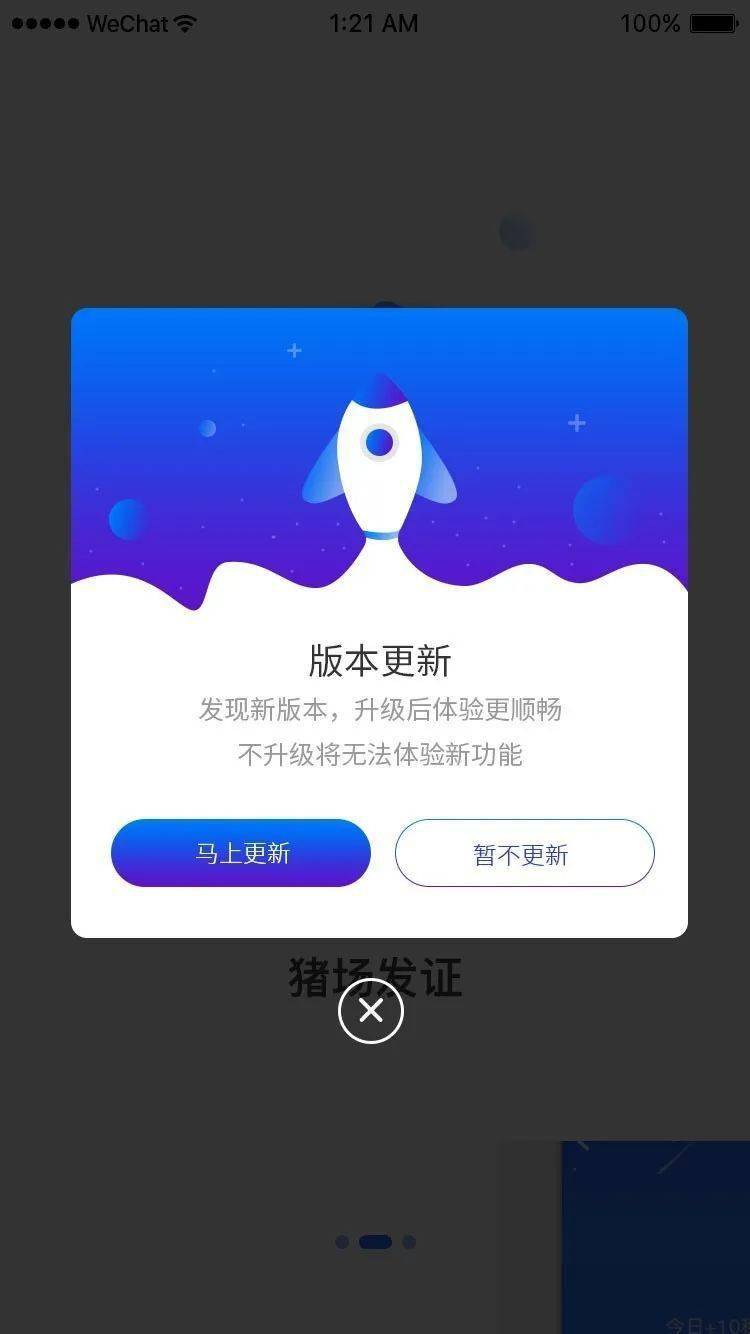
Task: Dismiss the dialog via the X circle
Action: (x=371, y=1011)
